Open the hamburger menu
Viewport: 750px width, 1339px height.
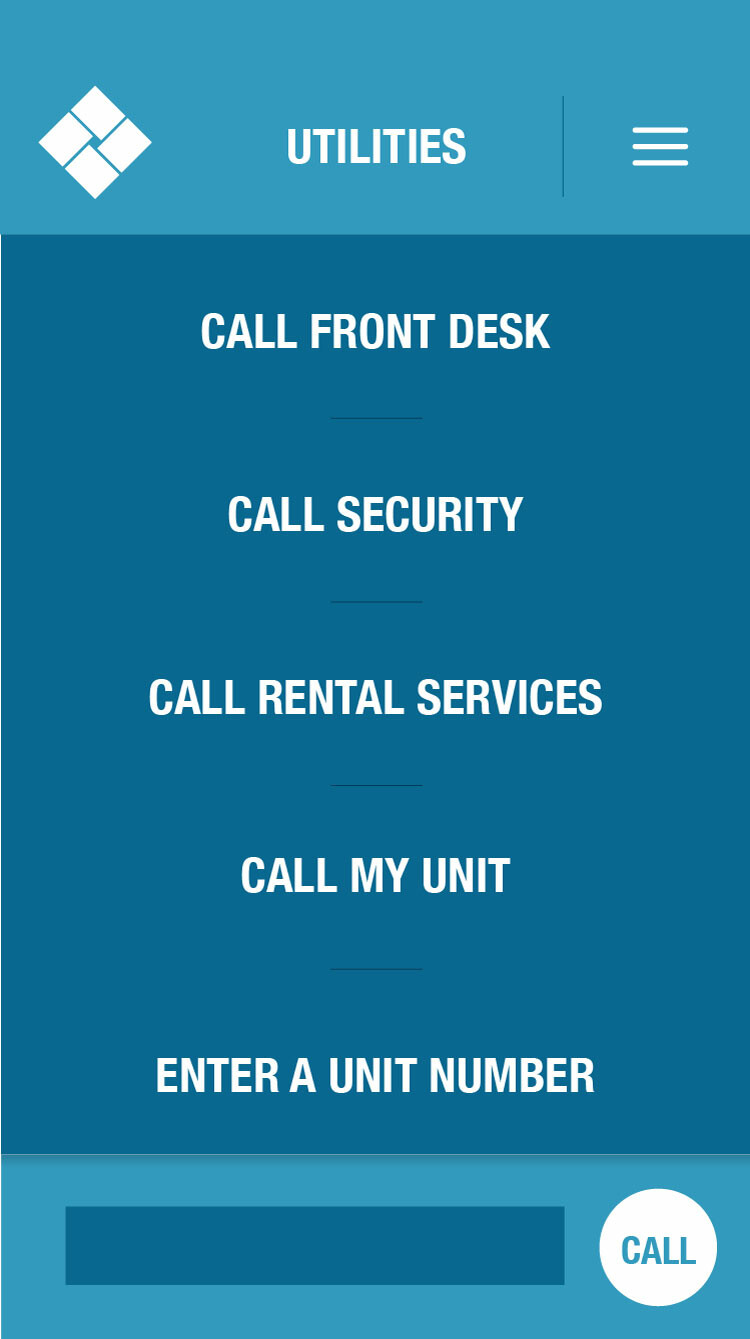pyautogui.click(x=660, y=146)
